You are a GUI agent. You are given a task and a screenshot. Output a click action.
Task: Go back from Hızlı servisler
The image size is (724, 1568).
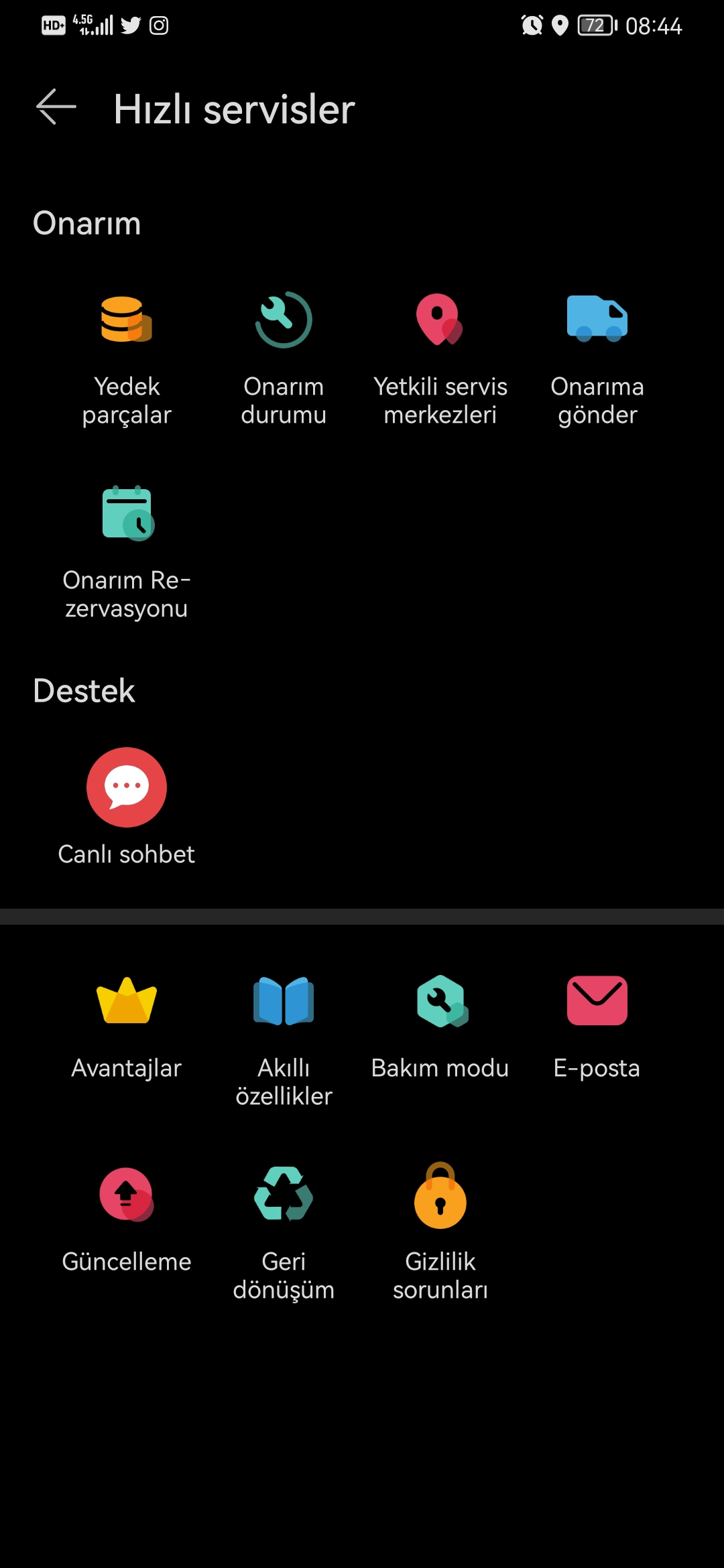click(x=56, y=107)
